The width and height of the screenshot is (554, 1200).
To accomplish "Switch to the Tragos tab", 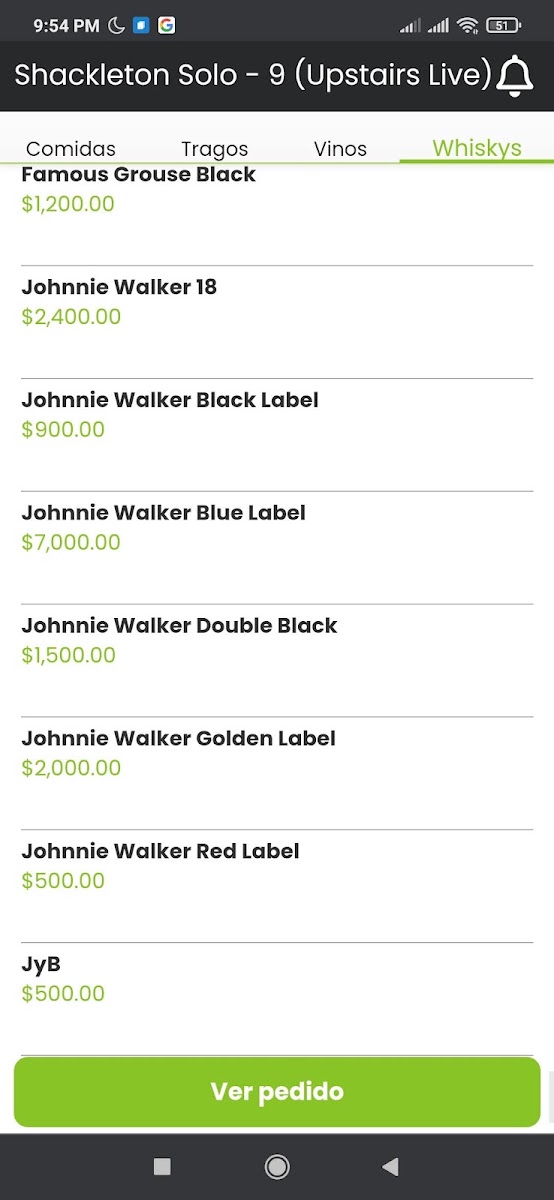I will tap(214, 149).
